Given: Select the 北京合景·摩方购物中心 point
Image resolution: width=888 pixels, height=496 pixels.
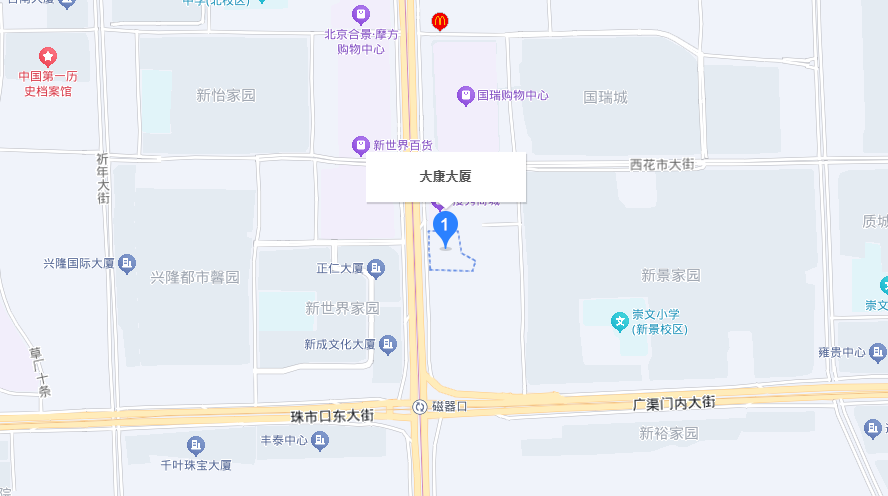Looking at the screenshot, I should [361, 15].
